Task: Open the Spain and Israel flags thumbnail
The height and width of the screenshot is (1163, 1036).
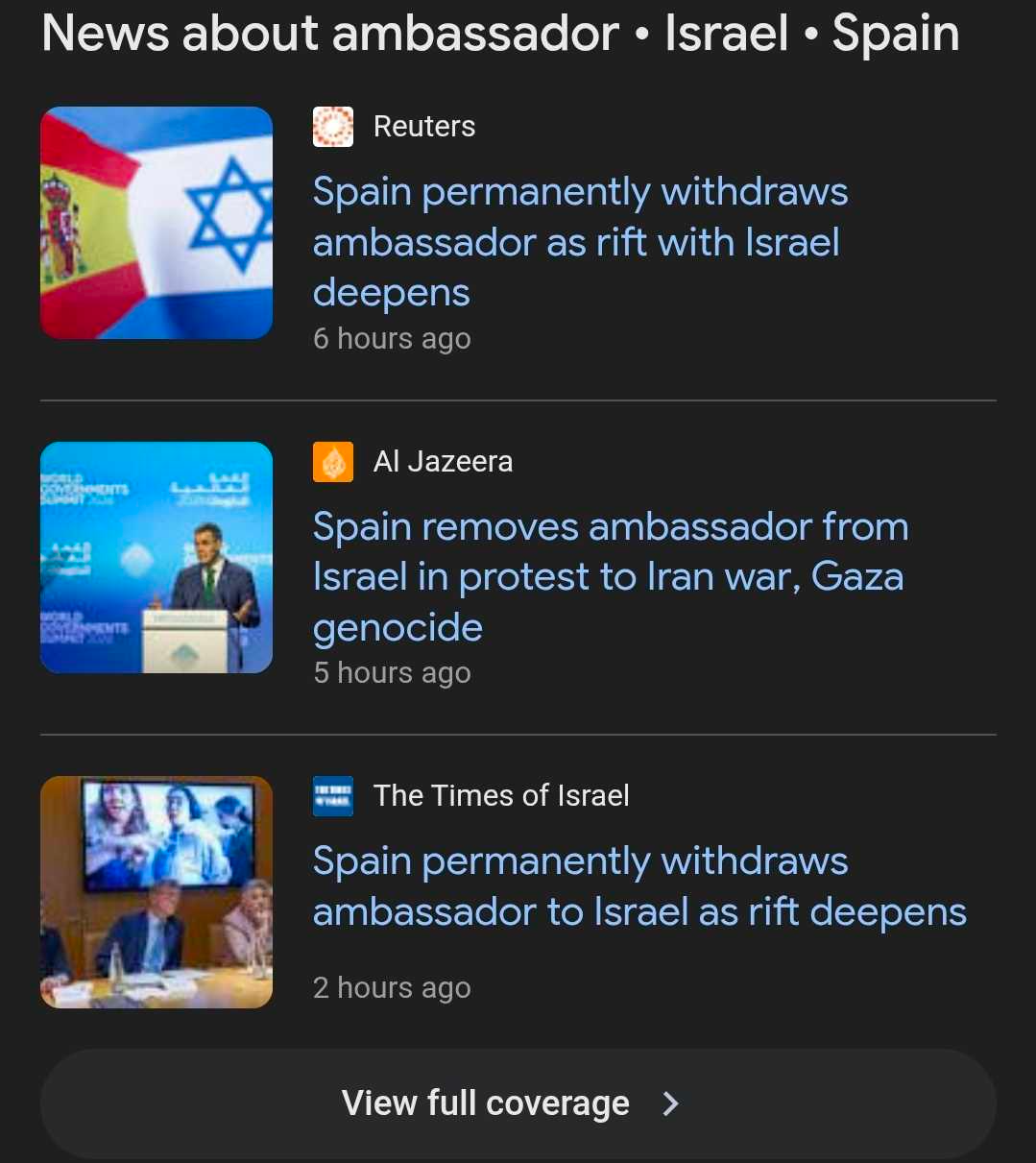Action: click(157, 223)
